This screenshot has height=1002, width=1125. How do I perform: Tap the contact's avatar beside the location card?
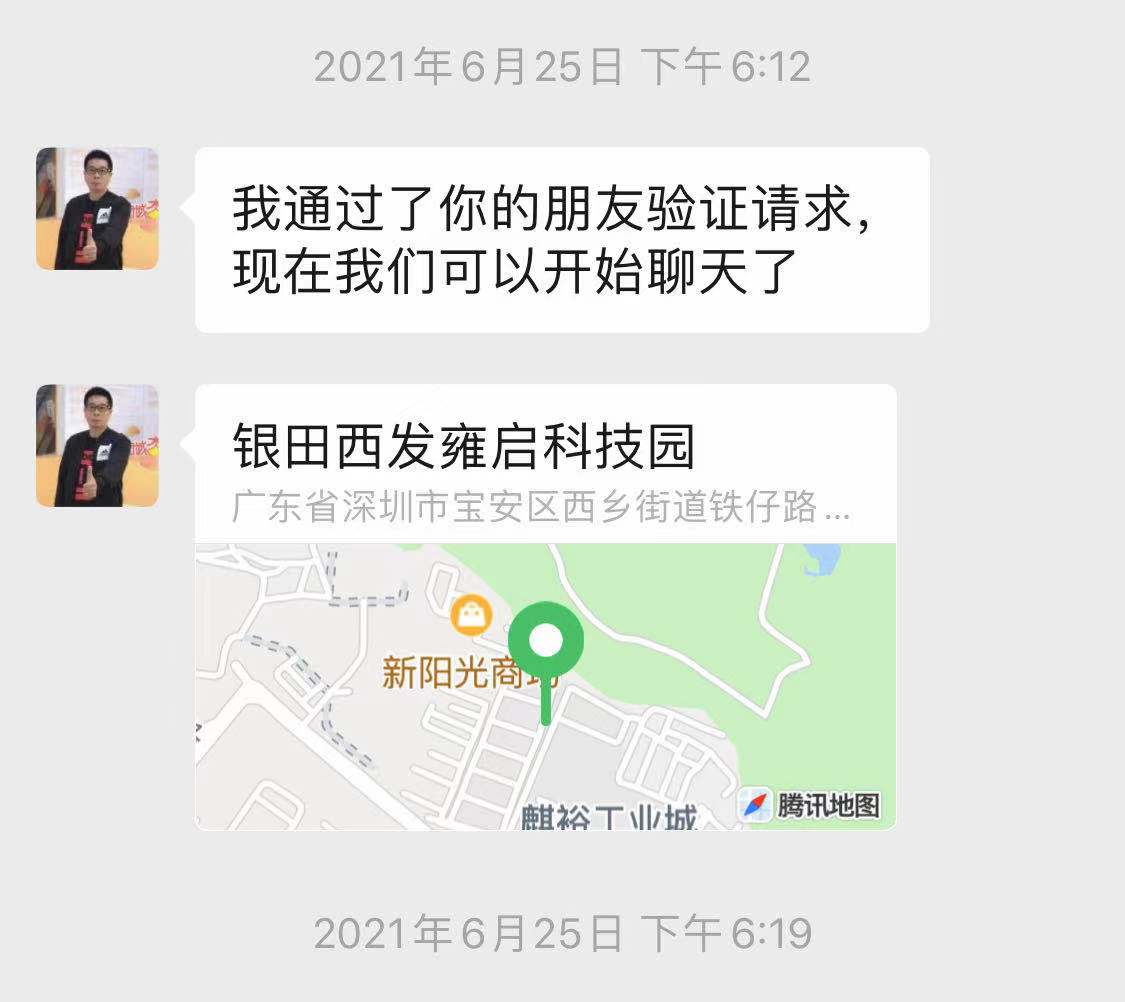point(97,446)
